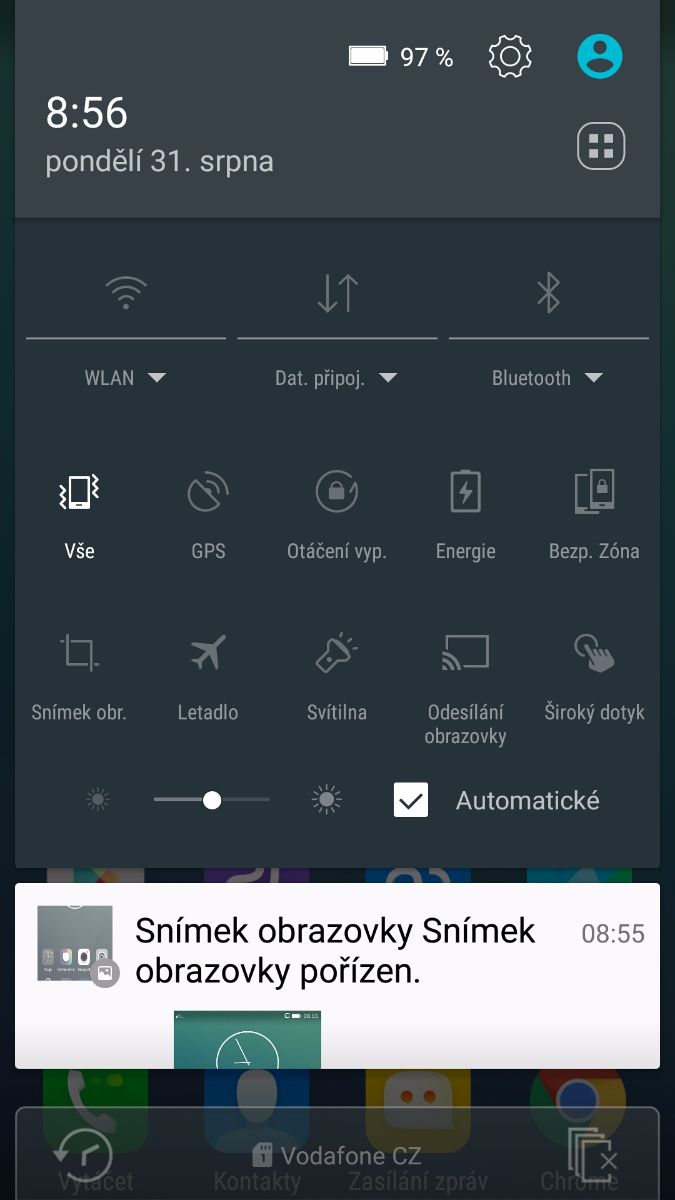Screen dimensions: 675x1200
Task: Expand the WLAN dropdown
Action: coord(126,378)
